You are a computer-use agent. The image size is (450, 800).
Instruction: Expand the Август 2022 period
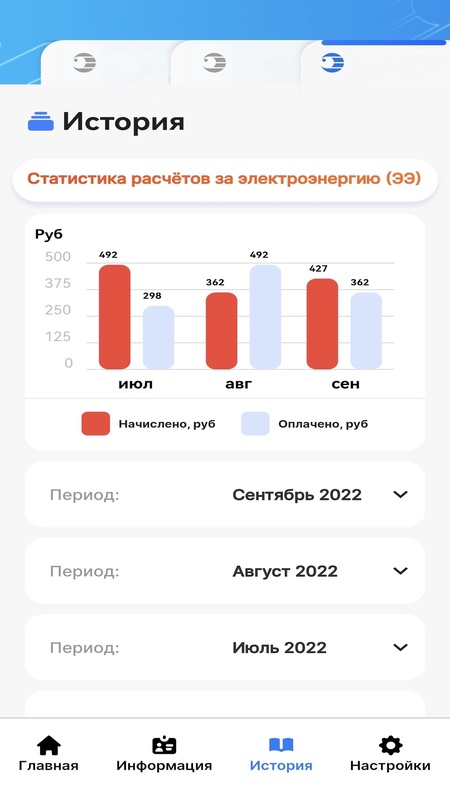tap(224, 571)
